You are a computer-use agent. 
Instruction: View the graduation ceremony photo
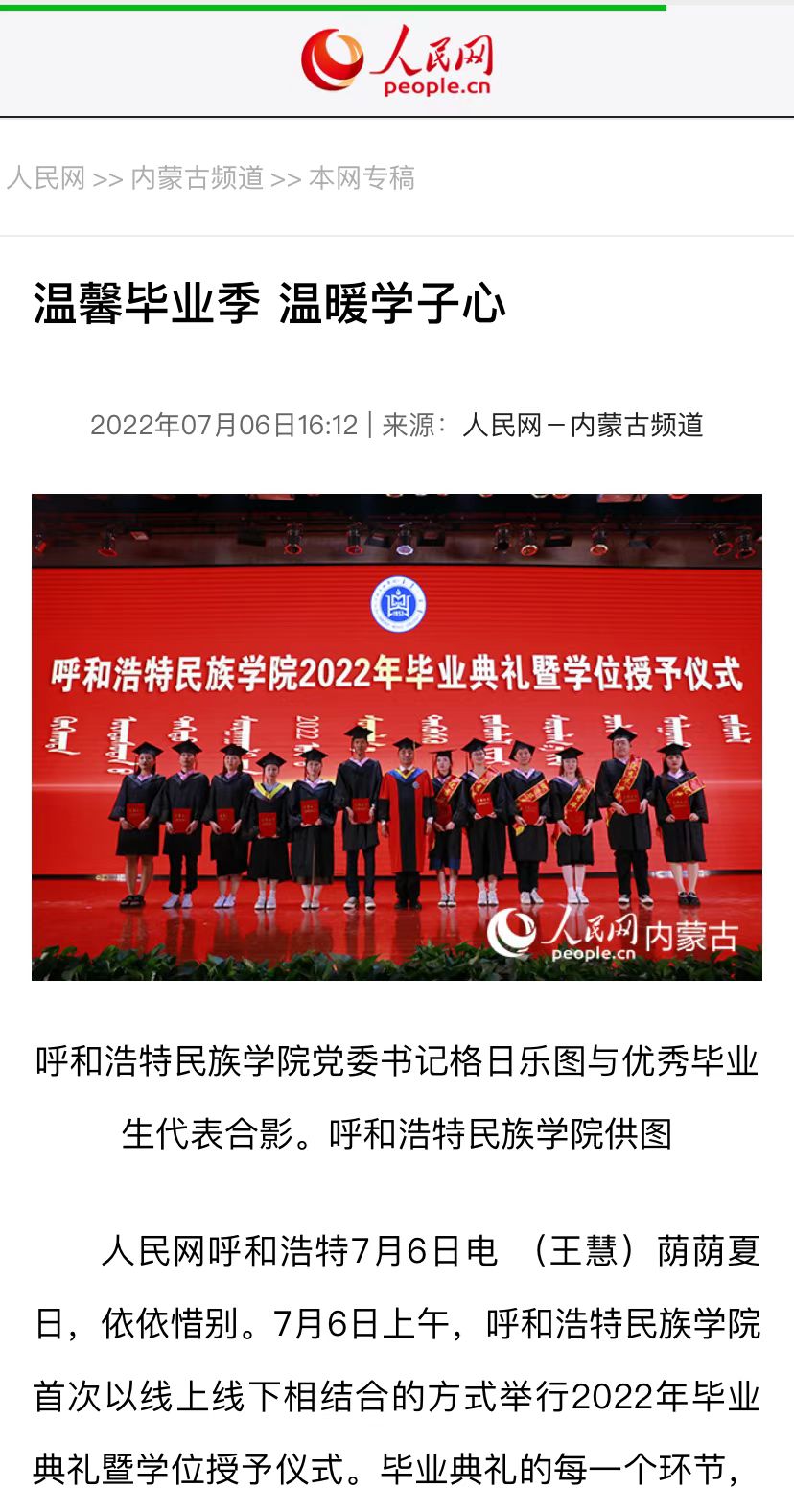[x=397, y=736]
